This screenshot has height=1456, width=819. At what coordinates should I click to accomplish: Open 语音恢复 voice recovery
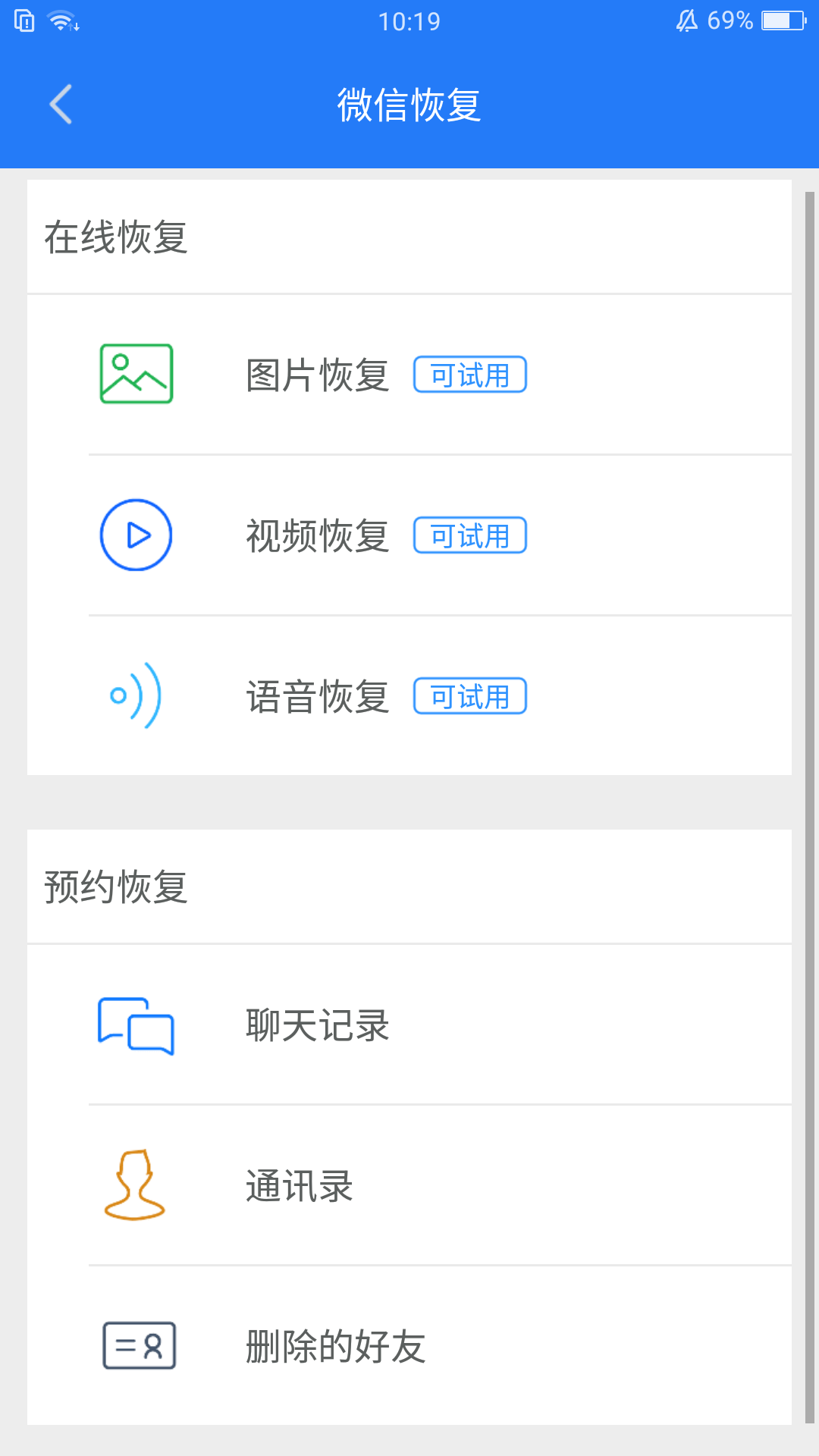[317, 695]
